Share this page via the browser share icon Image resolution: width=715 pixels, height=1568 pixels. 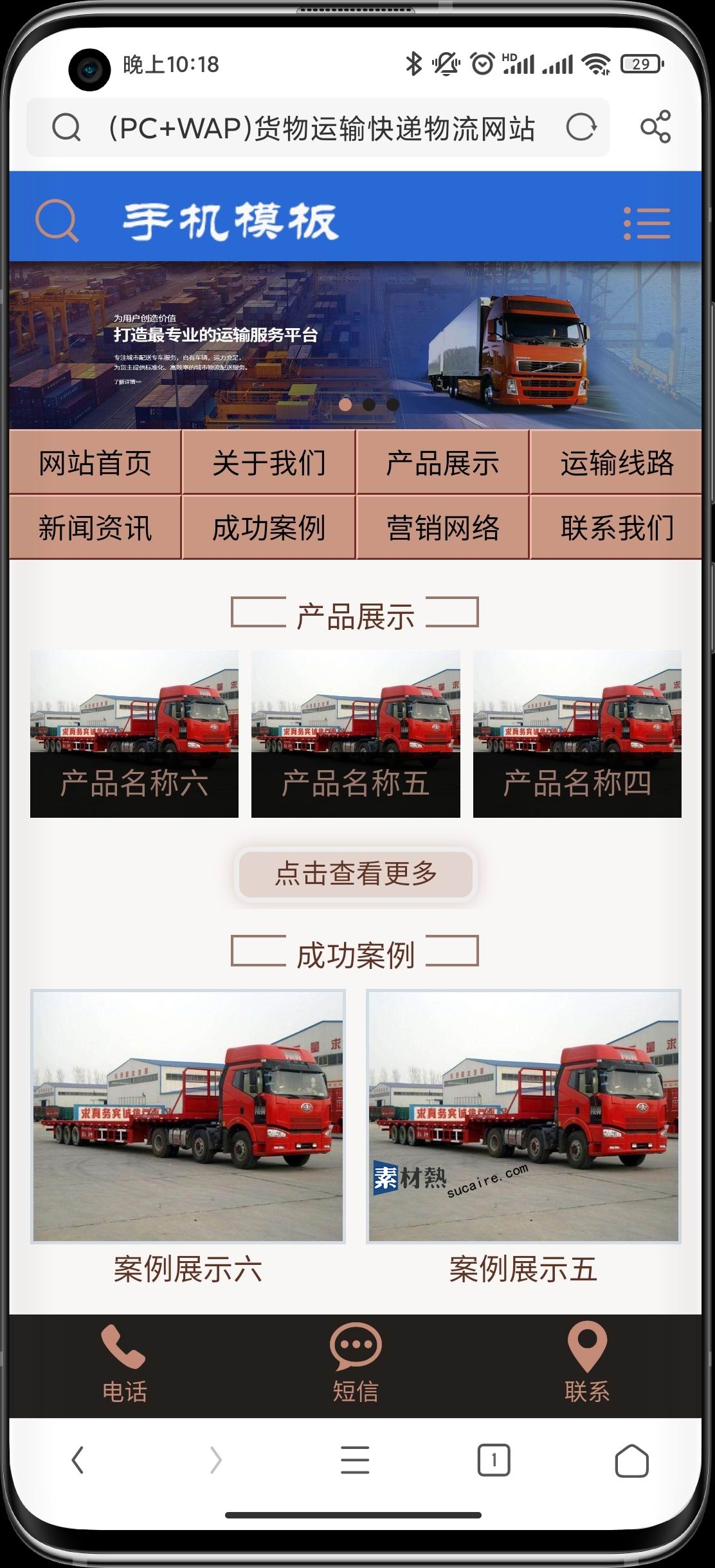coord(655,127)
